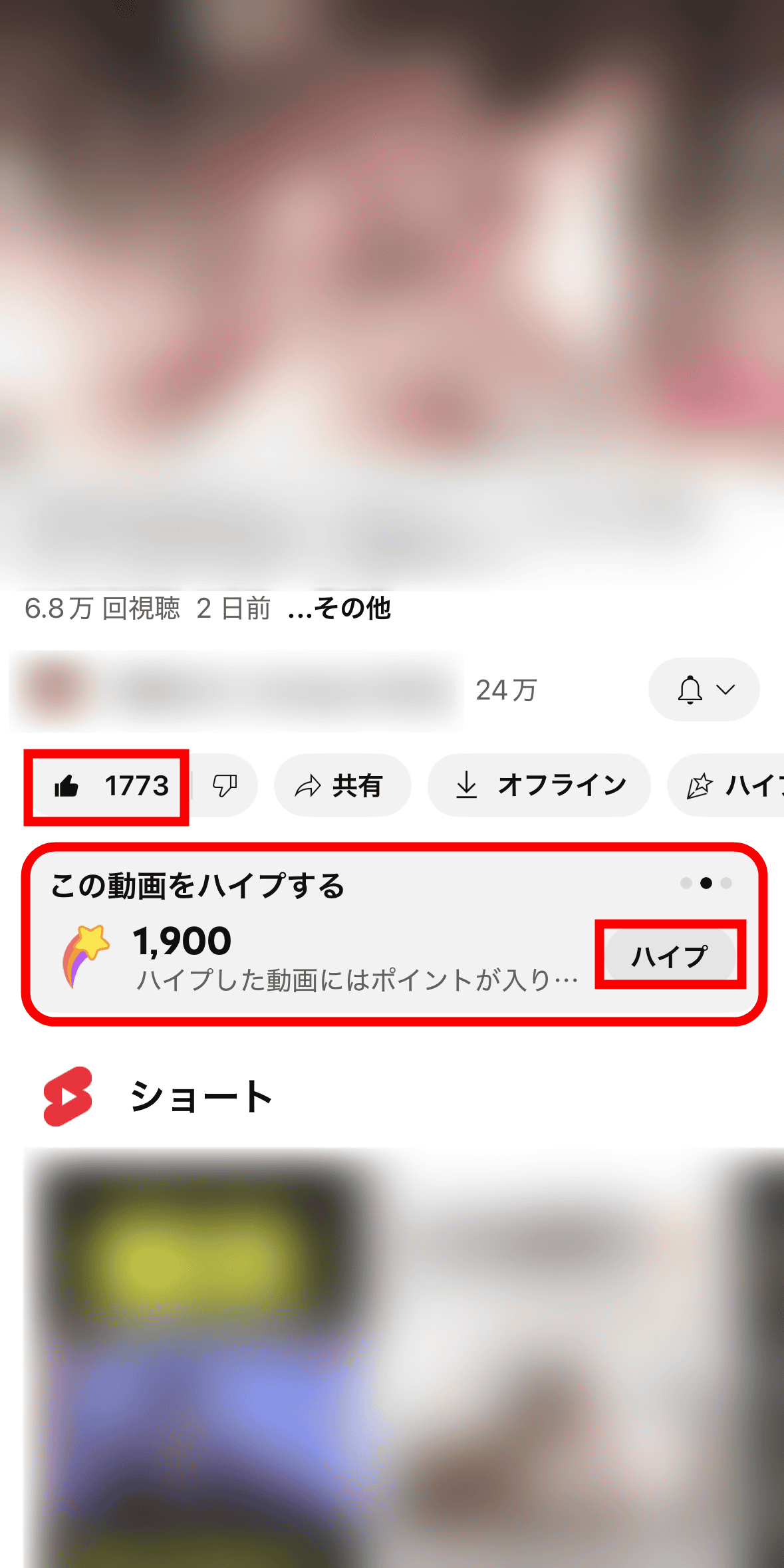Expand description via …その他
Viewport: 784px width, 1568px height.
(339, 608)
